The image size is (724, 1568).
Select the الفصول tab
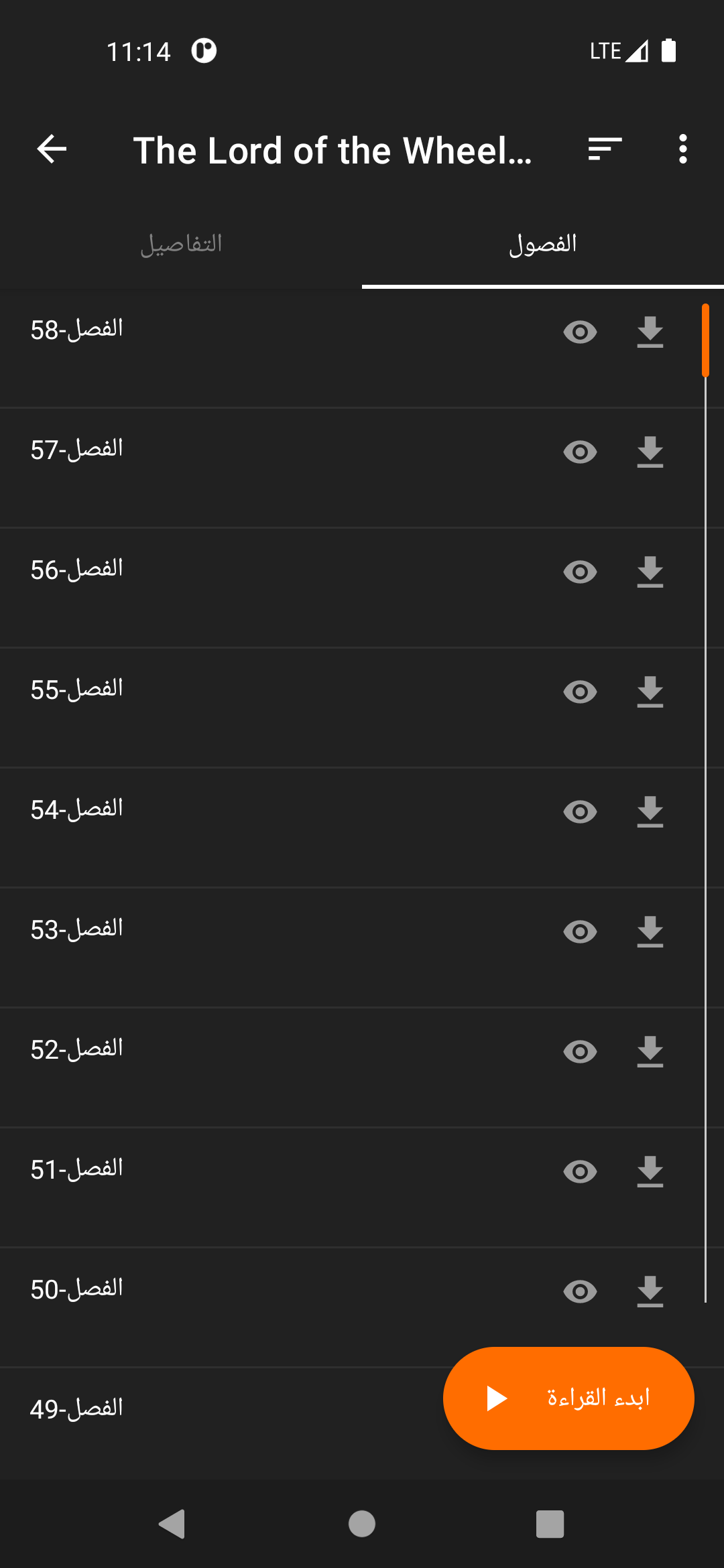(x=543, y=244)
